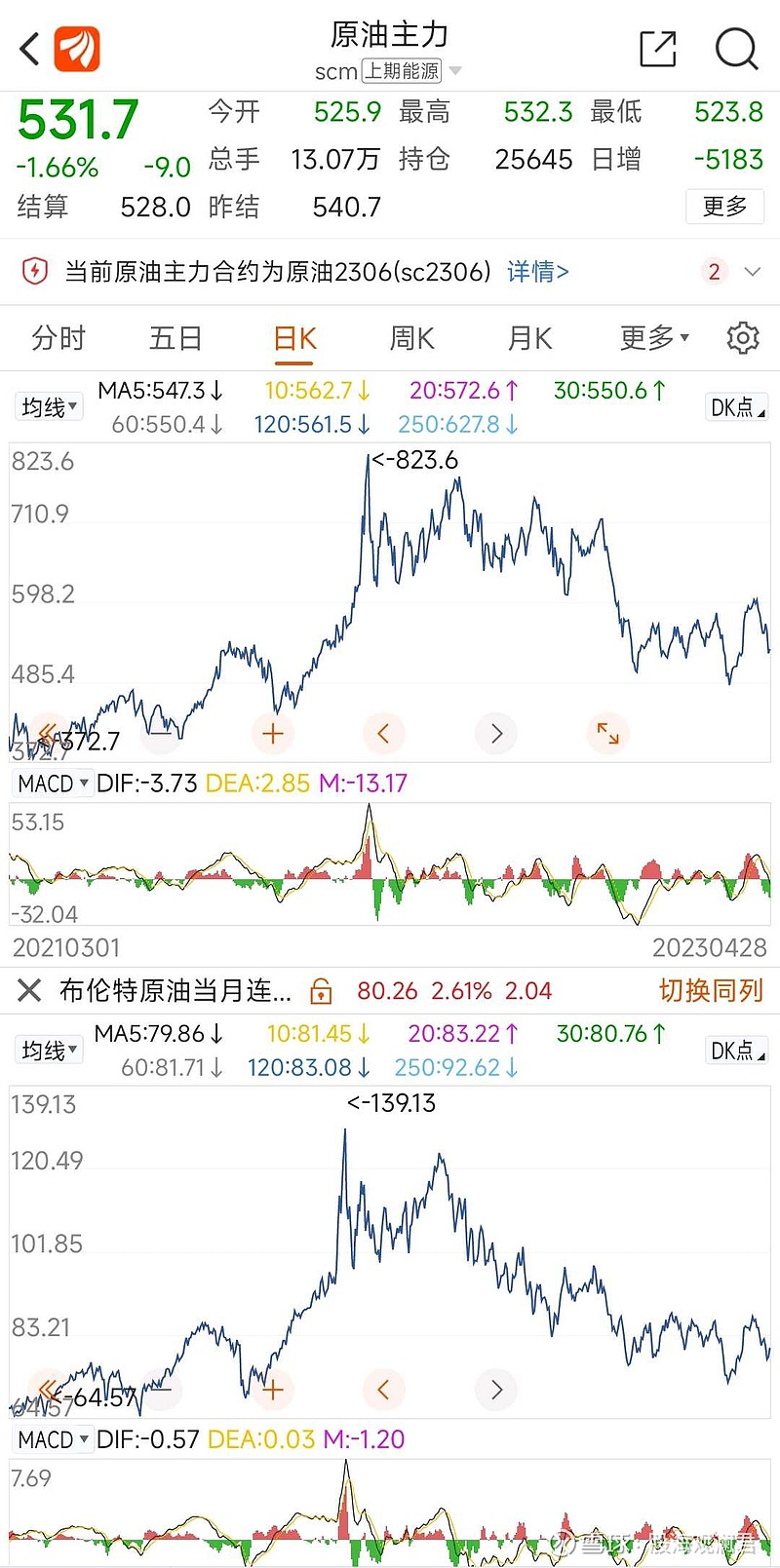Viewport: 780px width, 1568px height.
Task: Open the upper MACD indicator dropdown
Action: point(53,784)
